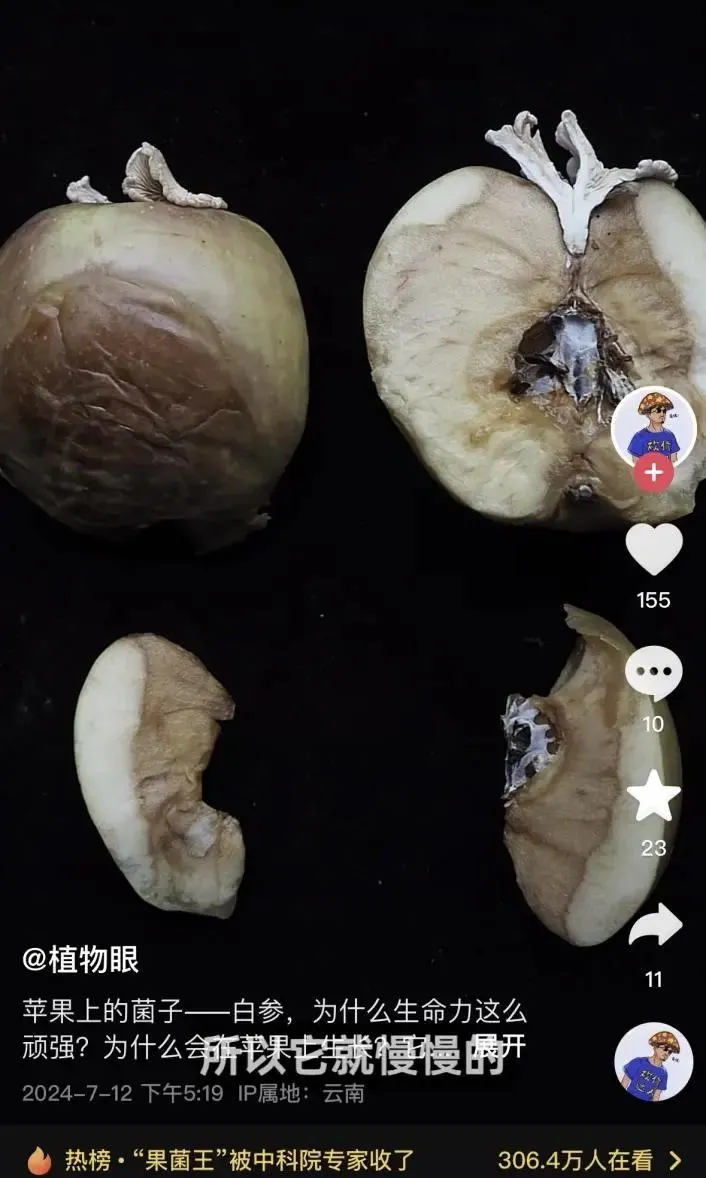
Task: Open the creator's avatar profile picture
Action: pyautogui.click(x=653, y=428)
